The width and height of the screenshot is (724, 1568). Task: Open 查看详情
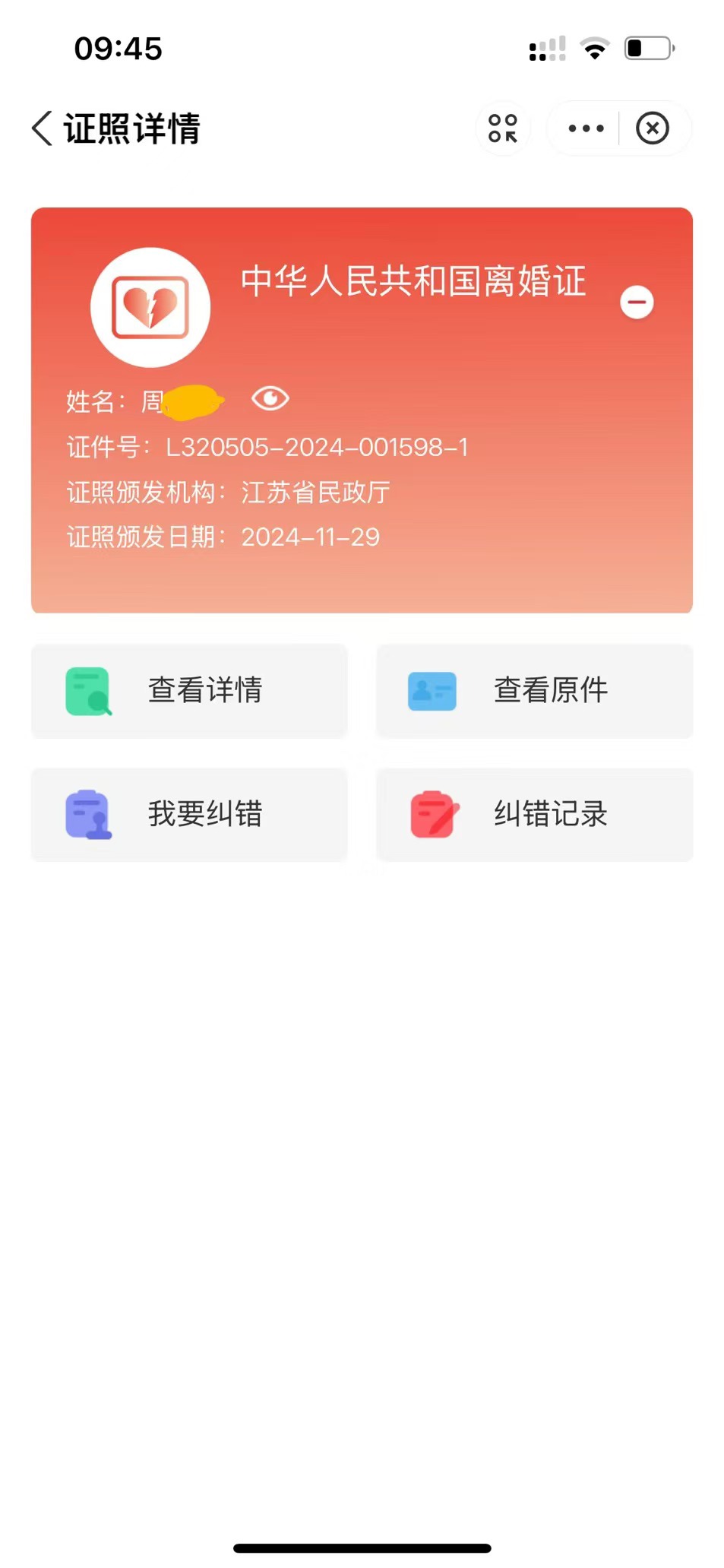[x=189, y=691]
